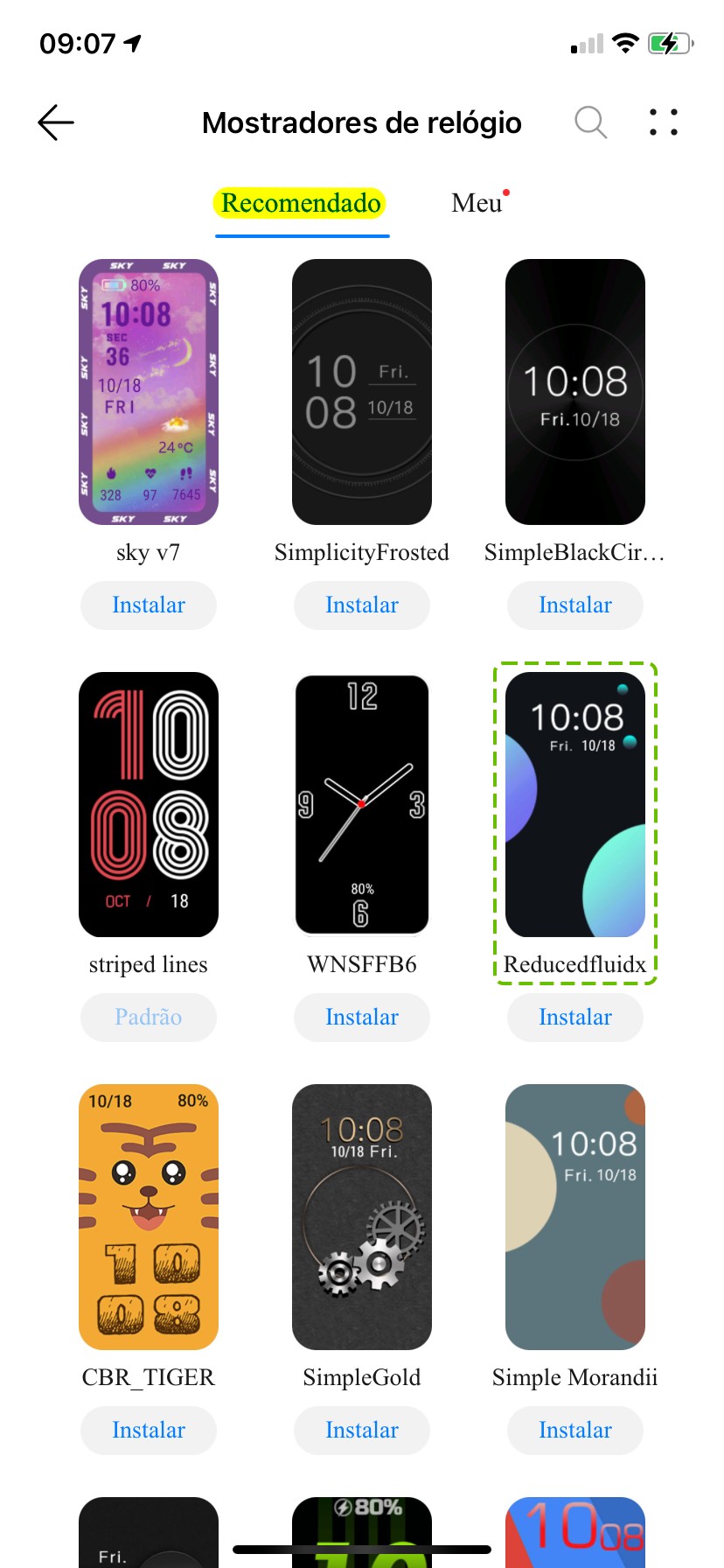View the SimpleBlackCir watch face preview
The width and height of the screenshot is (724, 1568).
pos(575,392)
